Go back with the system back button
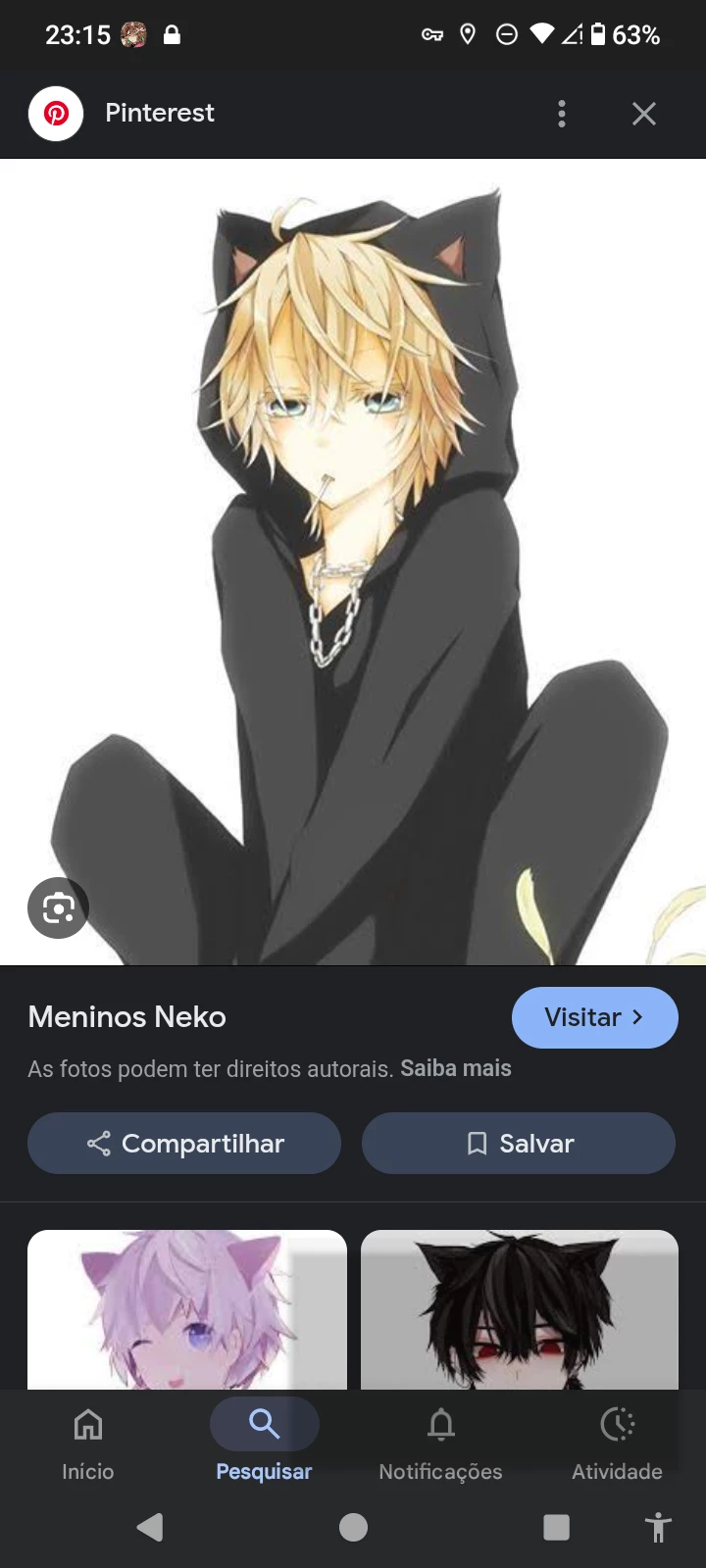The image size is (706, 1568). tap(150, 1527)
